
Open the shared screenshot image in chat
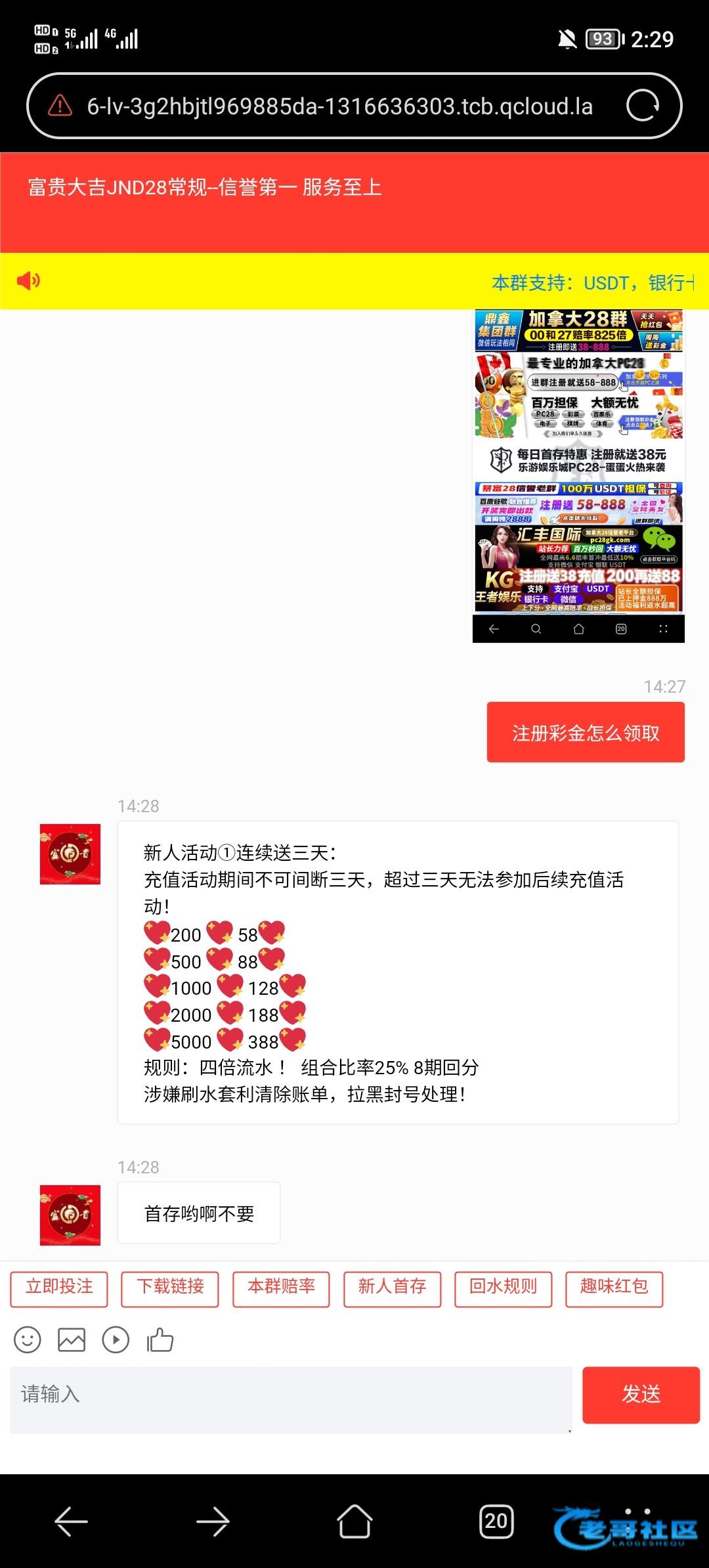(x=578, y=475)
